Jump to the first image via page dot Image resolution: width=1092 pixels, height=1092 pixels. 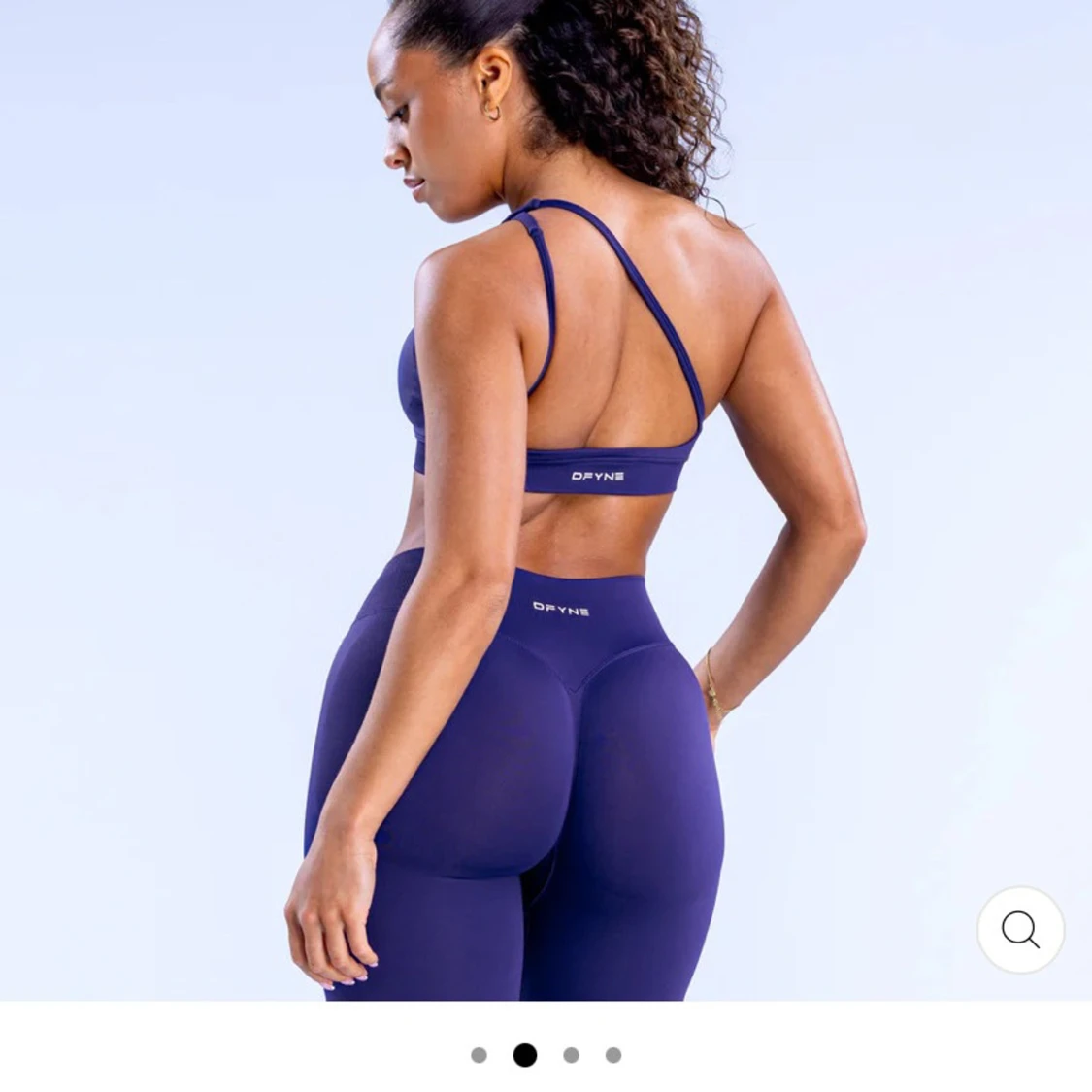pos(479,1055)
